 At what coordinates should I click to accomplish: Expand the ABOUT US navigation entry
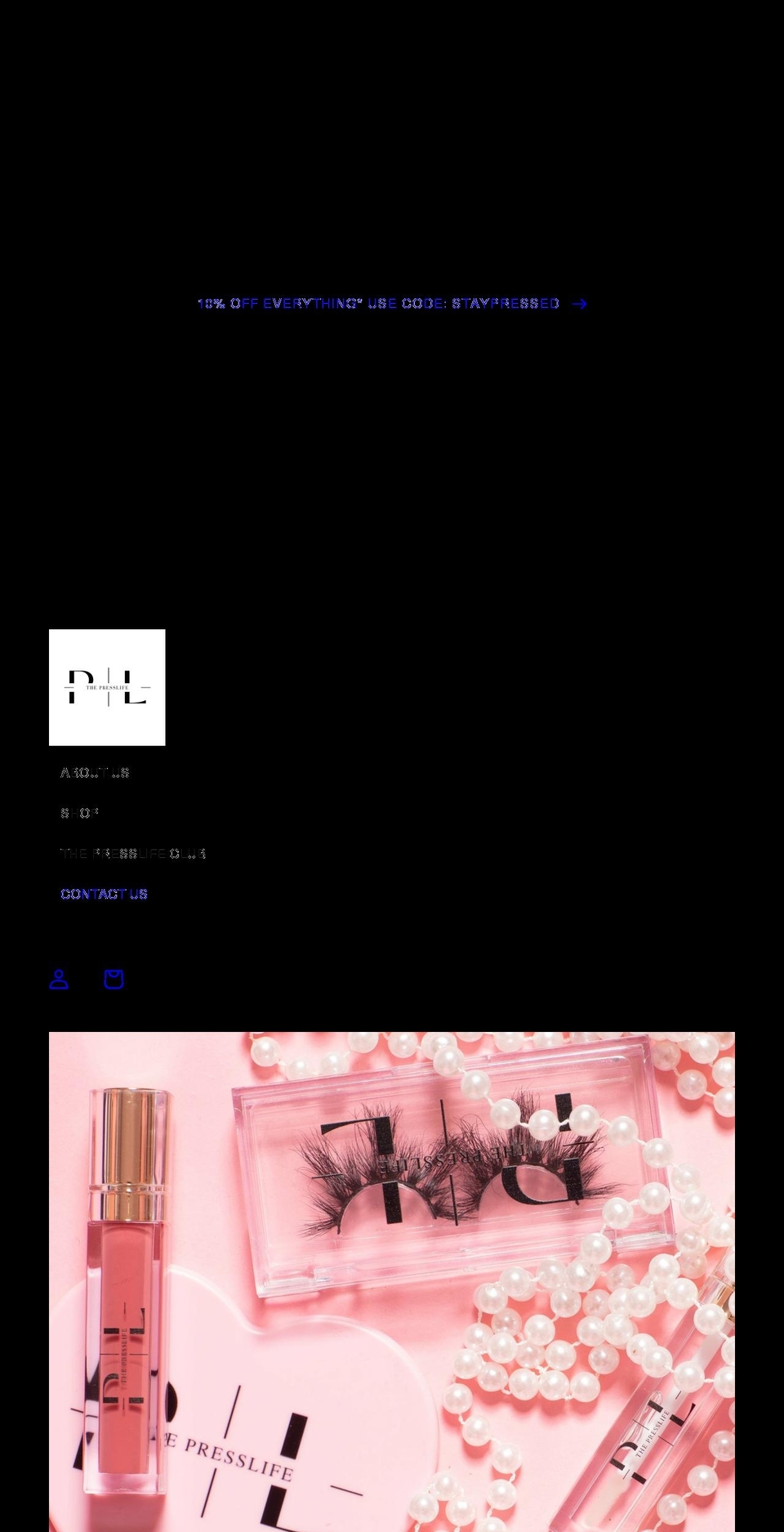click(x=94, y=771)
